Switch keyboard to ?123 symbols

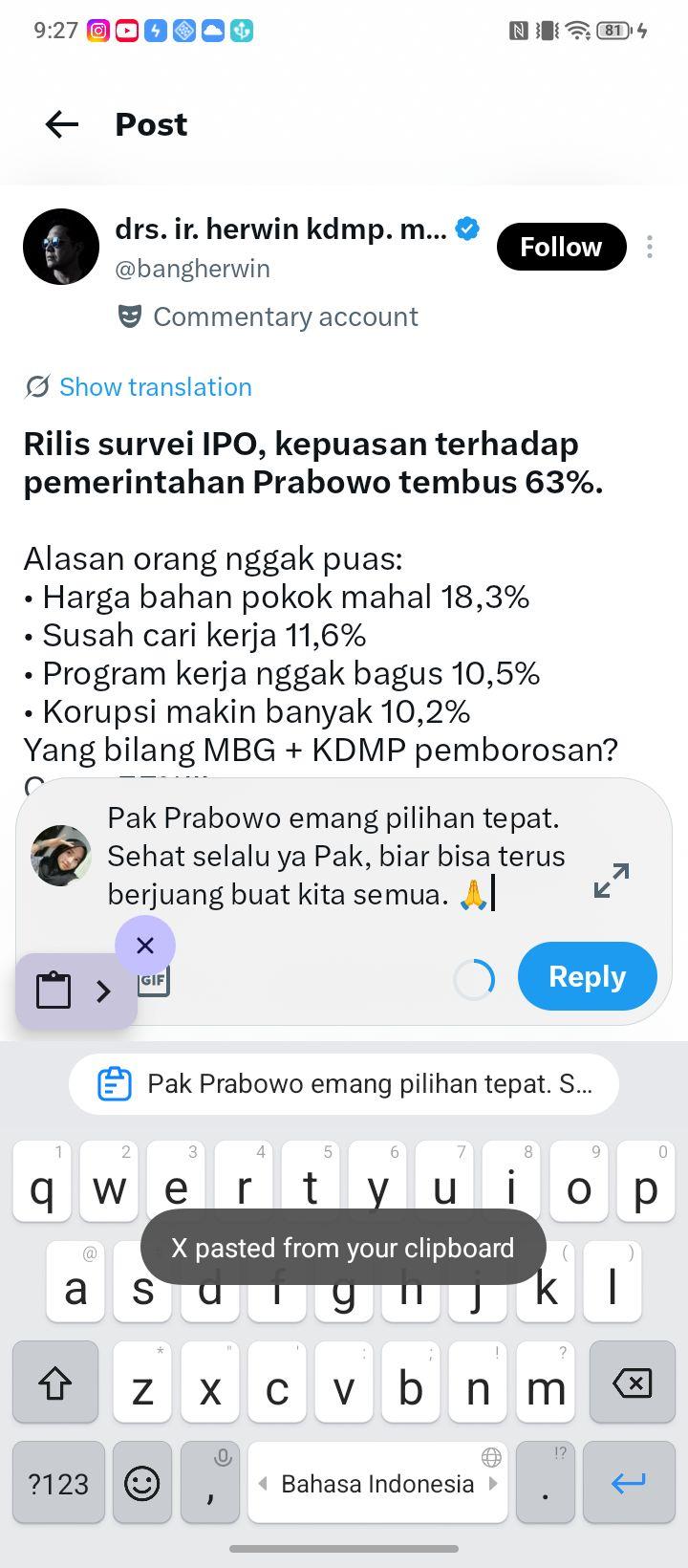[57, 1483]
